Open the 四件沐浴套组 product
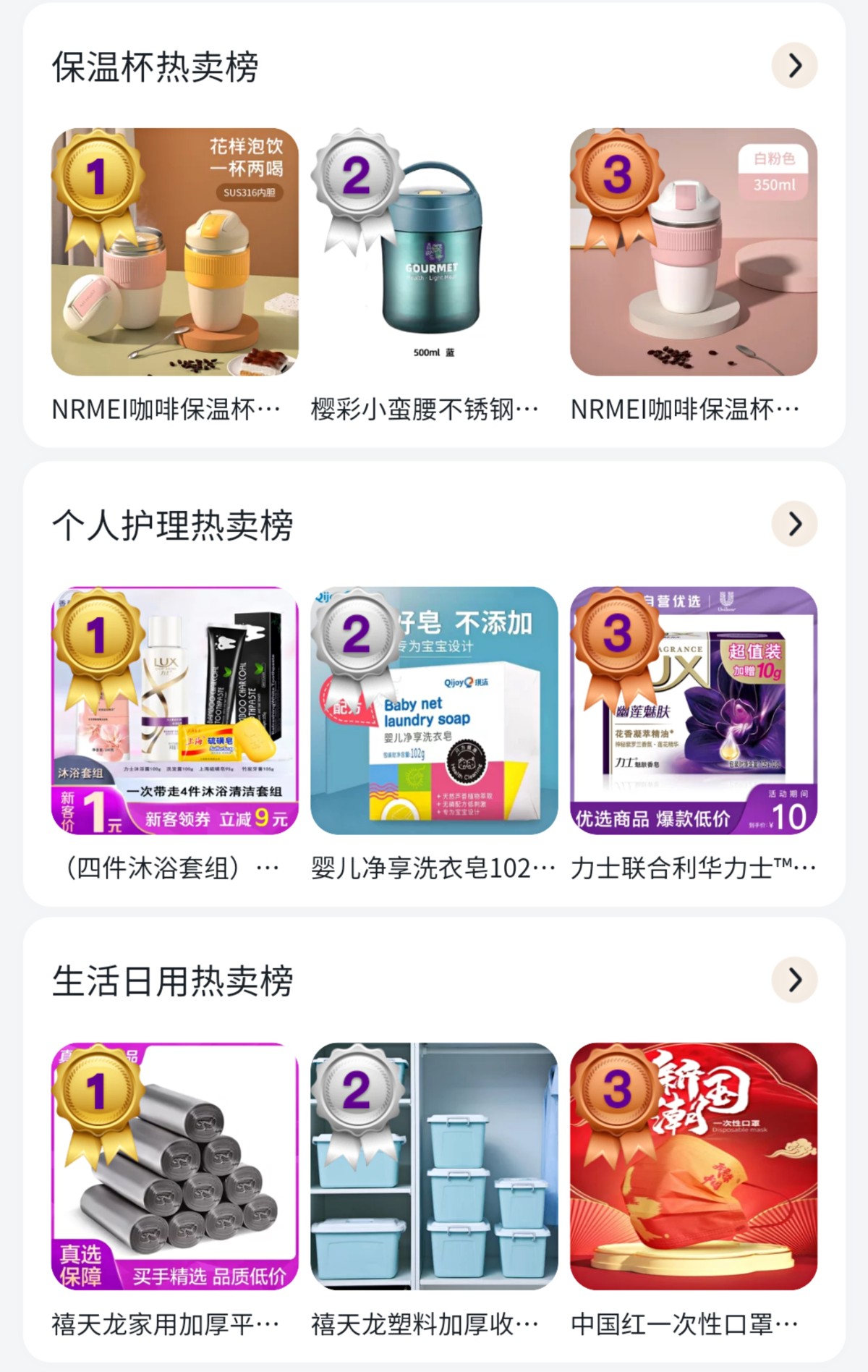 coord(174,711)
